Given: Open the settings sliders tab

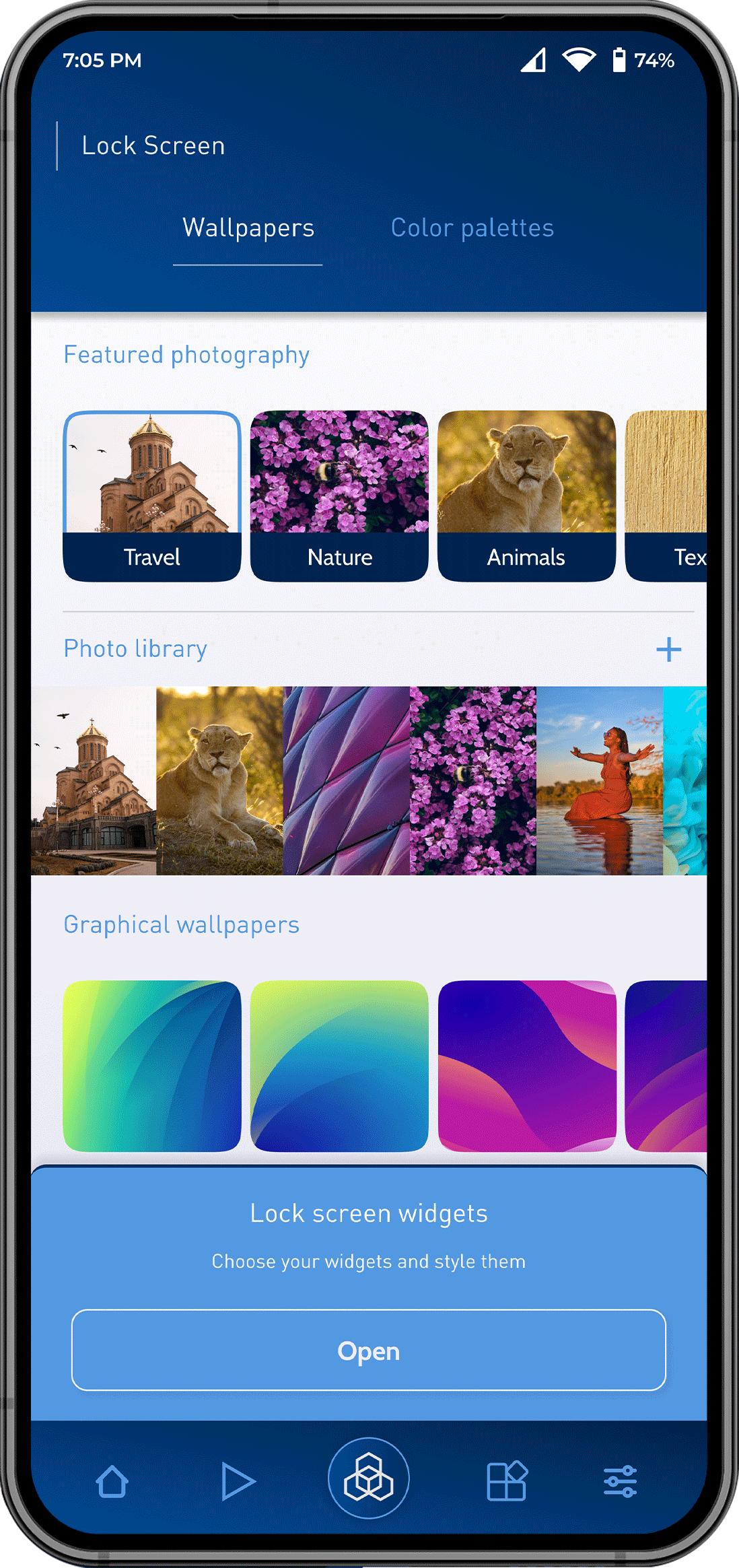Looking at the screenshot, I should coord(620,1481).
